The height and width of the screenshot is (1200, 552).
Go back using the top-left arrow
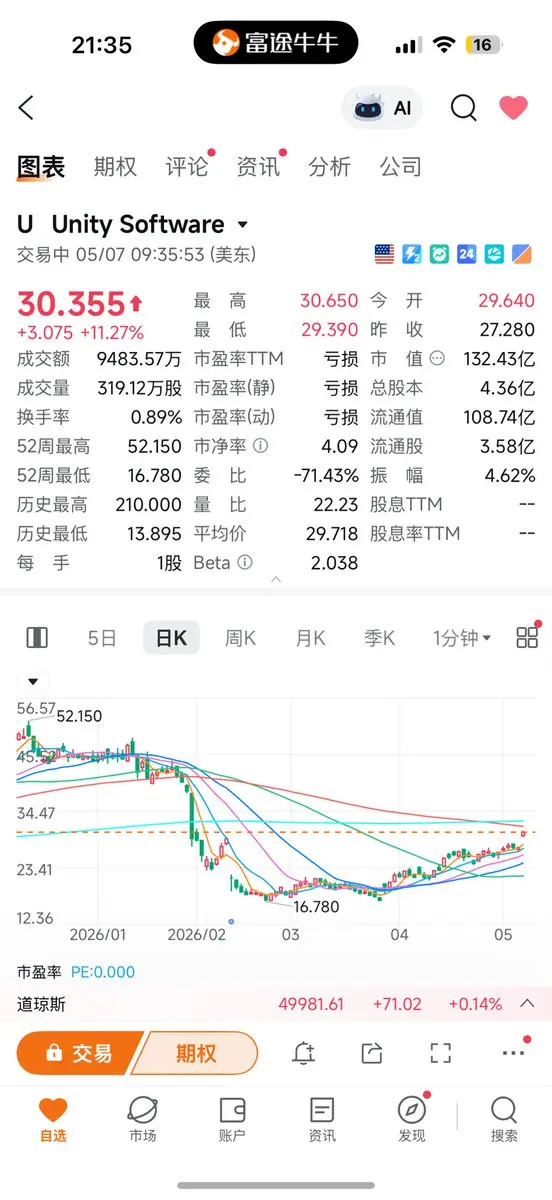click(26, 108)
